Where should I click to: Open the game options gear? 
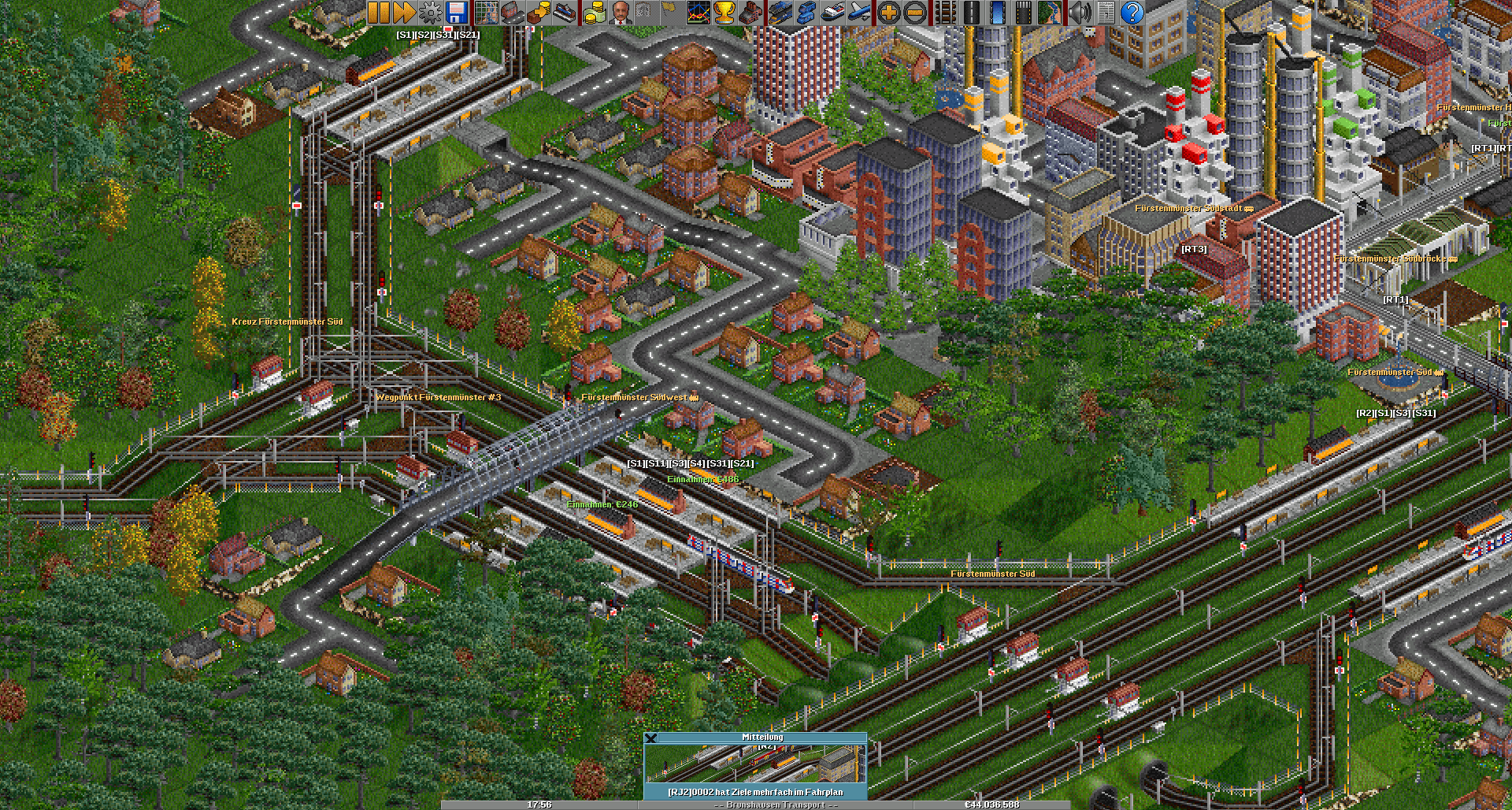pyautogui.click(x=430, y=12)
